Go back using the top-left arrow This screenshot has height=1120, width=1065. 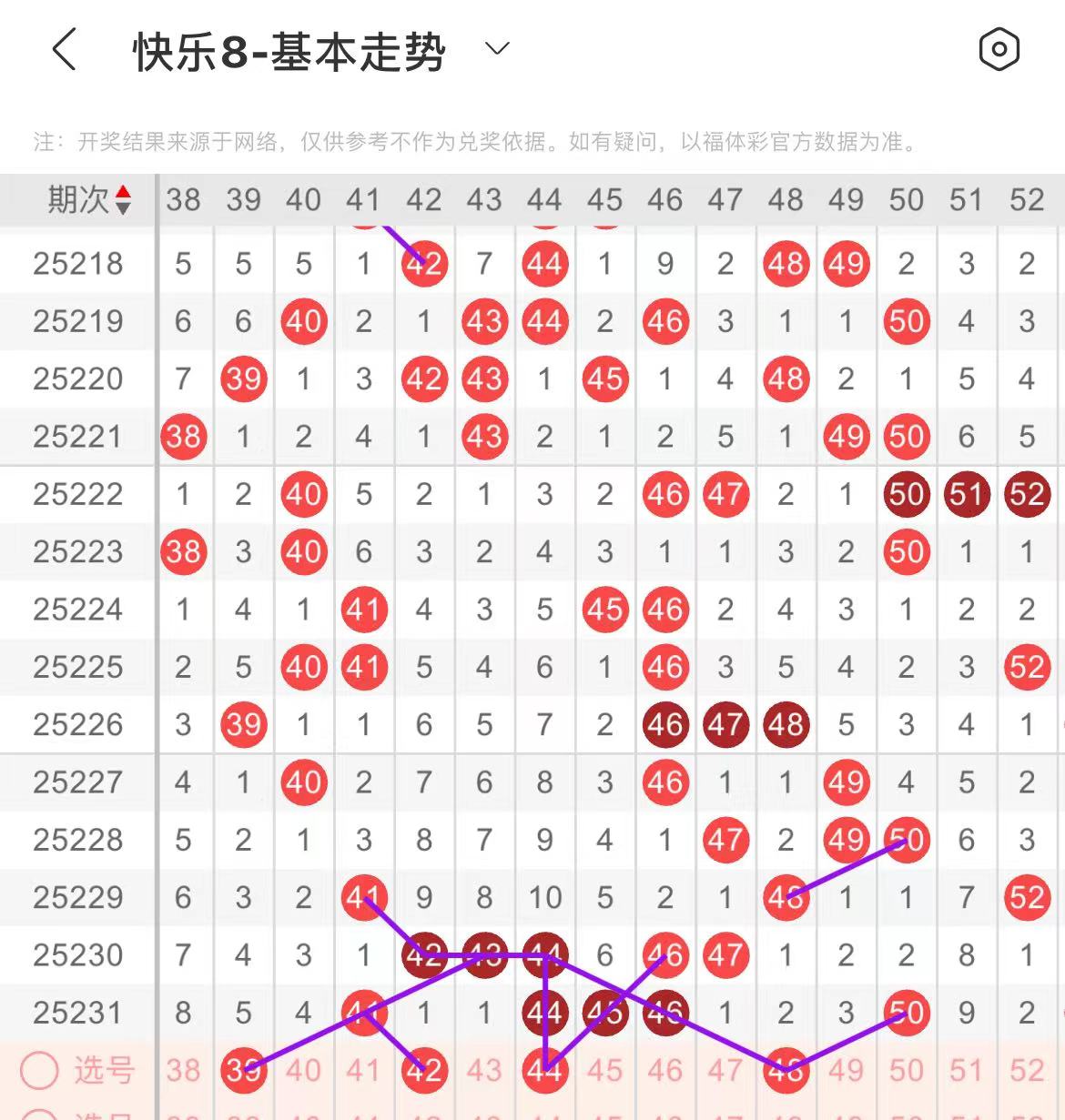click(x=64, y=49)
